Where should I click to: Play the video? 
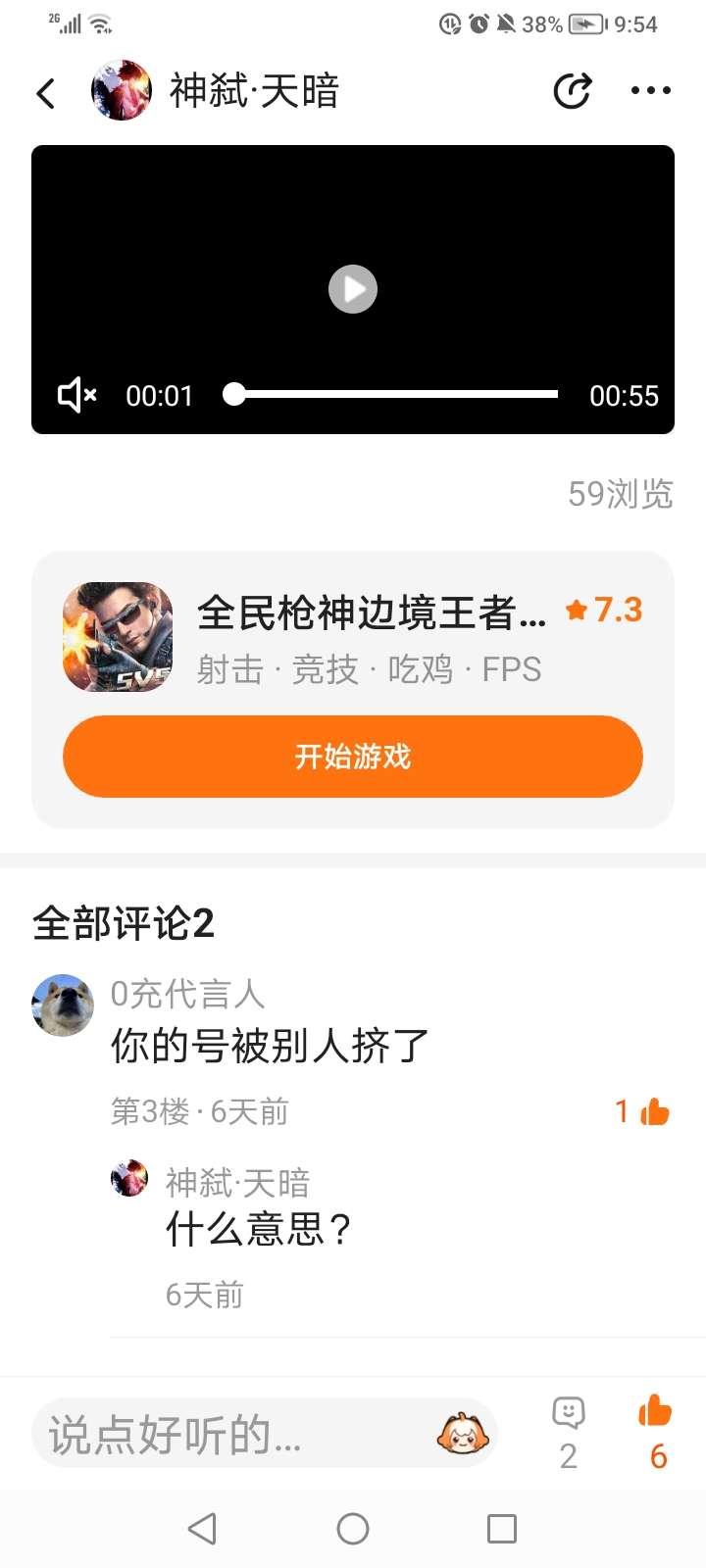(x=353, y=289)
